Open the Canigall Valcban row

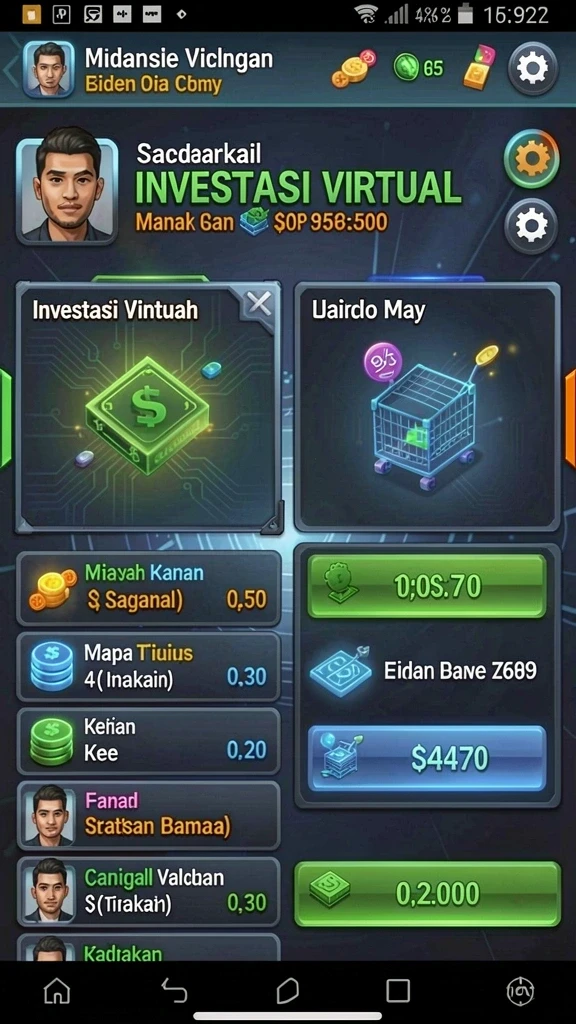(x=149, y=891)
